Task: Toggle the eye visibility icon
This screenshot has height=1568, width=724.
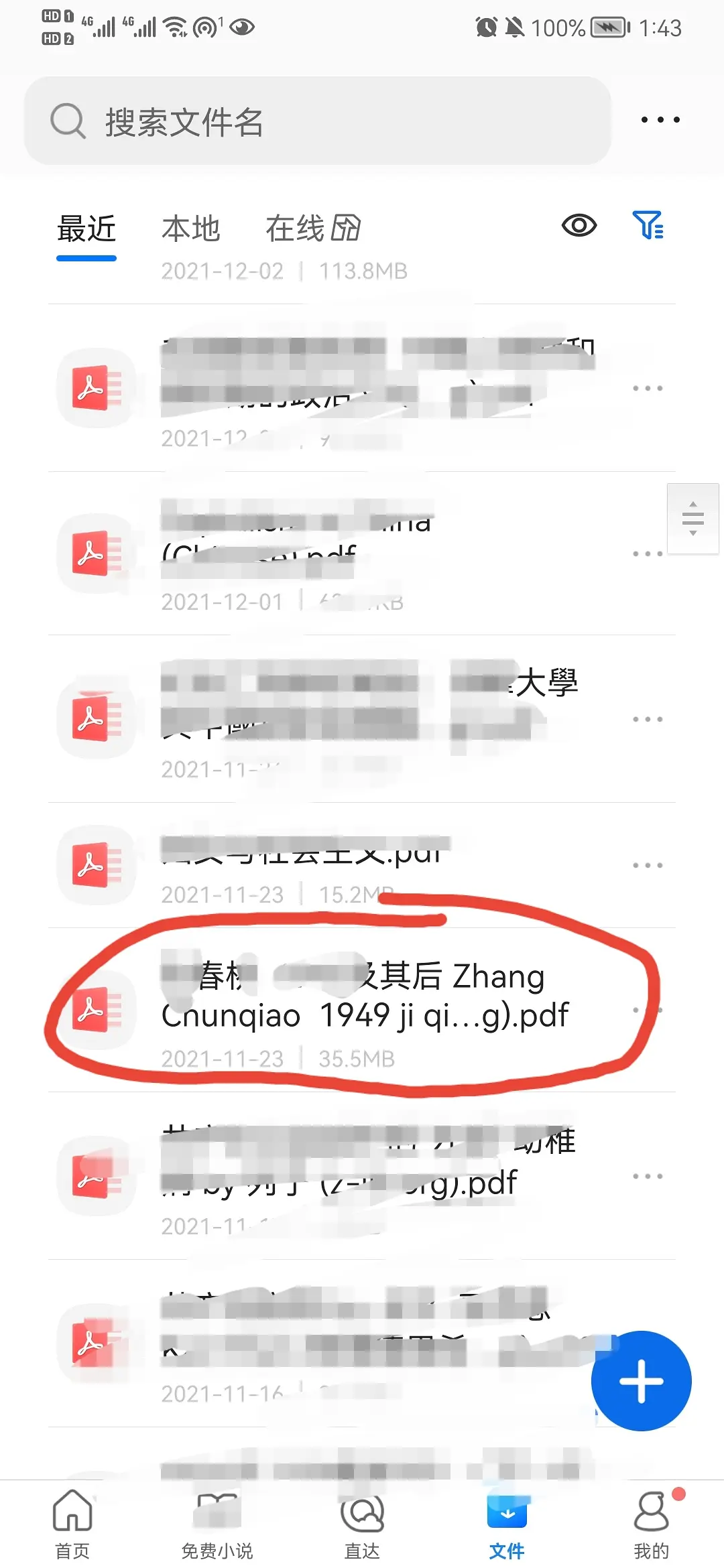Action: (x=579, y=226)
